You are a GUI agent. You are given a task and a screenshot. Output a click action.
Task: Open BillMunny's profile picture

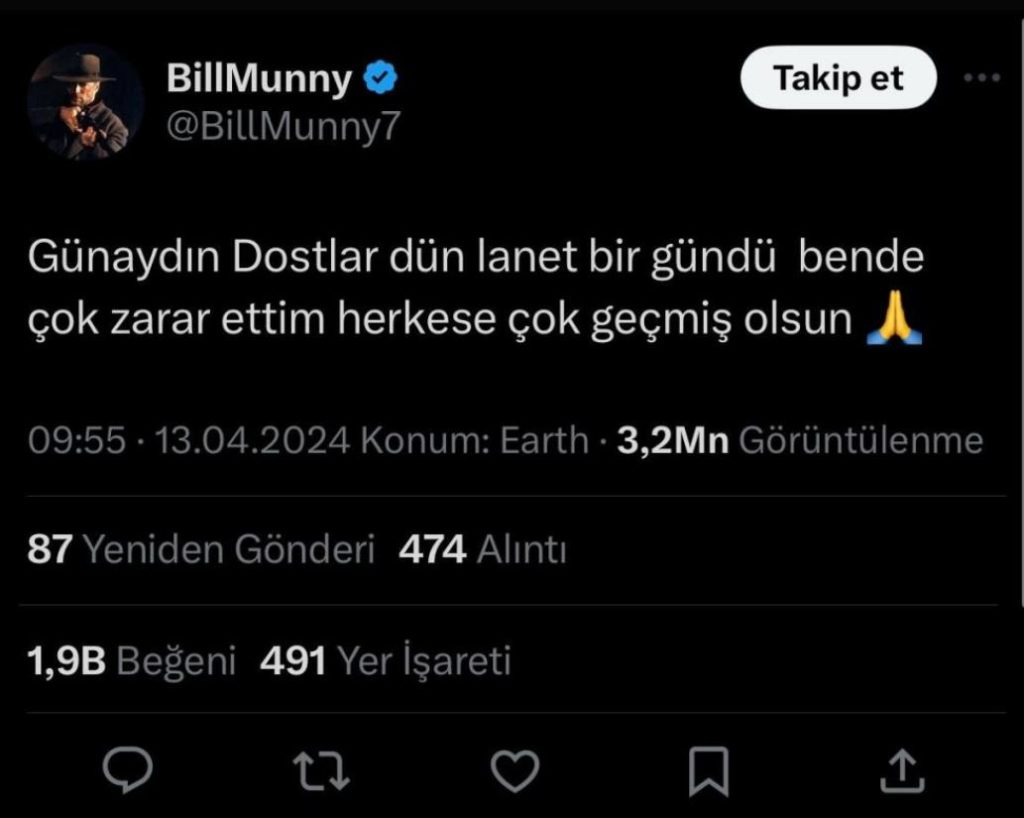[x=85, y=103]
